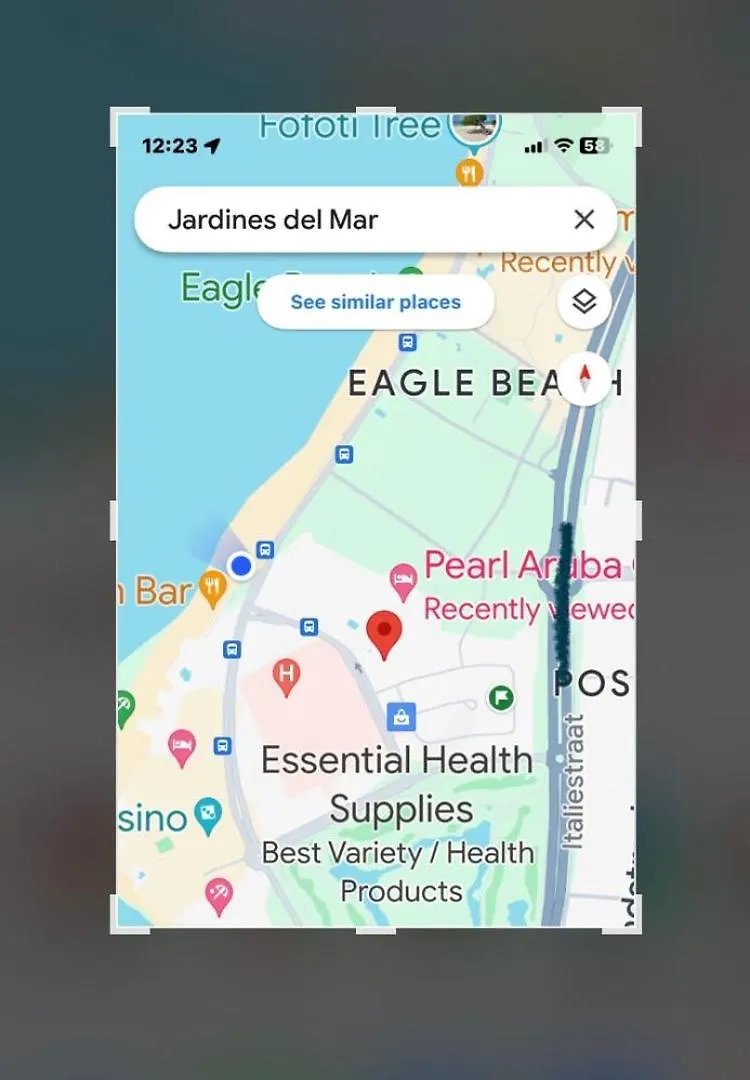Tap the compass to reorient map

[x=585, y=379]
